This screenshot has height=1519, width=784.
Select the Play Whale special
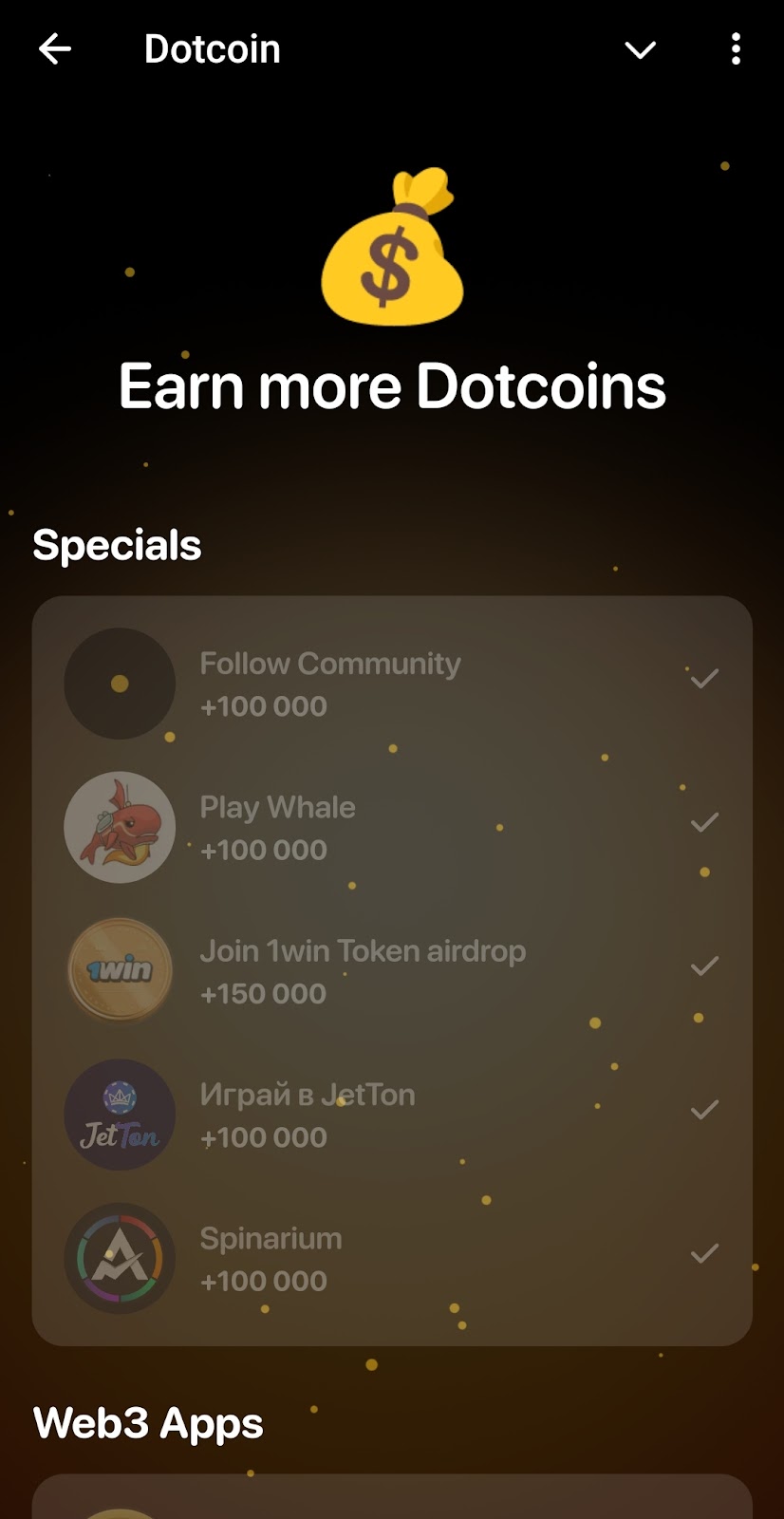(x=391, y=827)
